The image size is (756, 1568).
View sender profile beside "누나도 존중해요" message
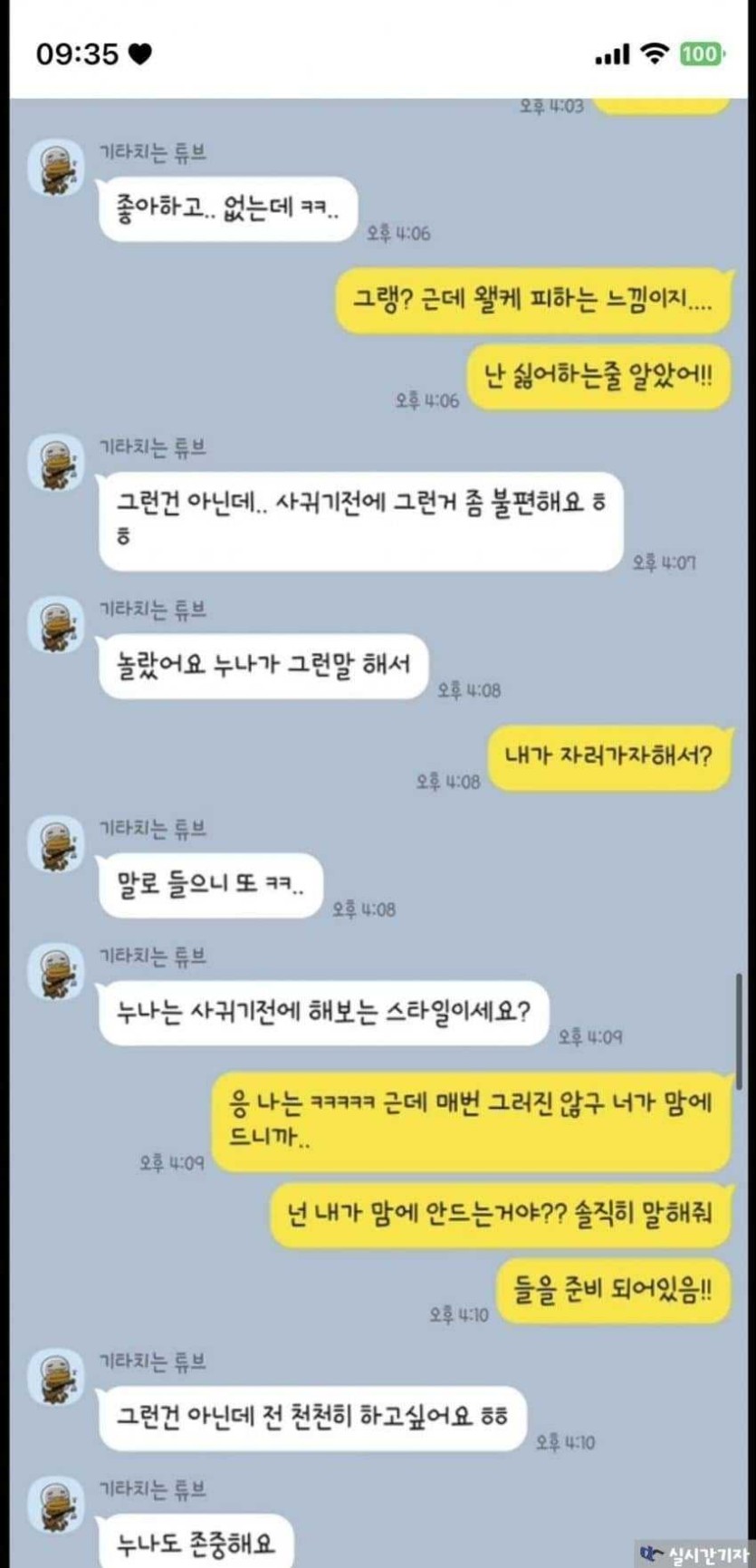tap(56, 1505)
